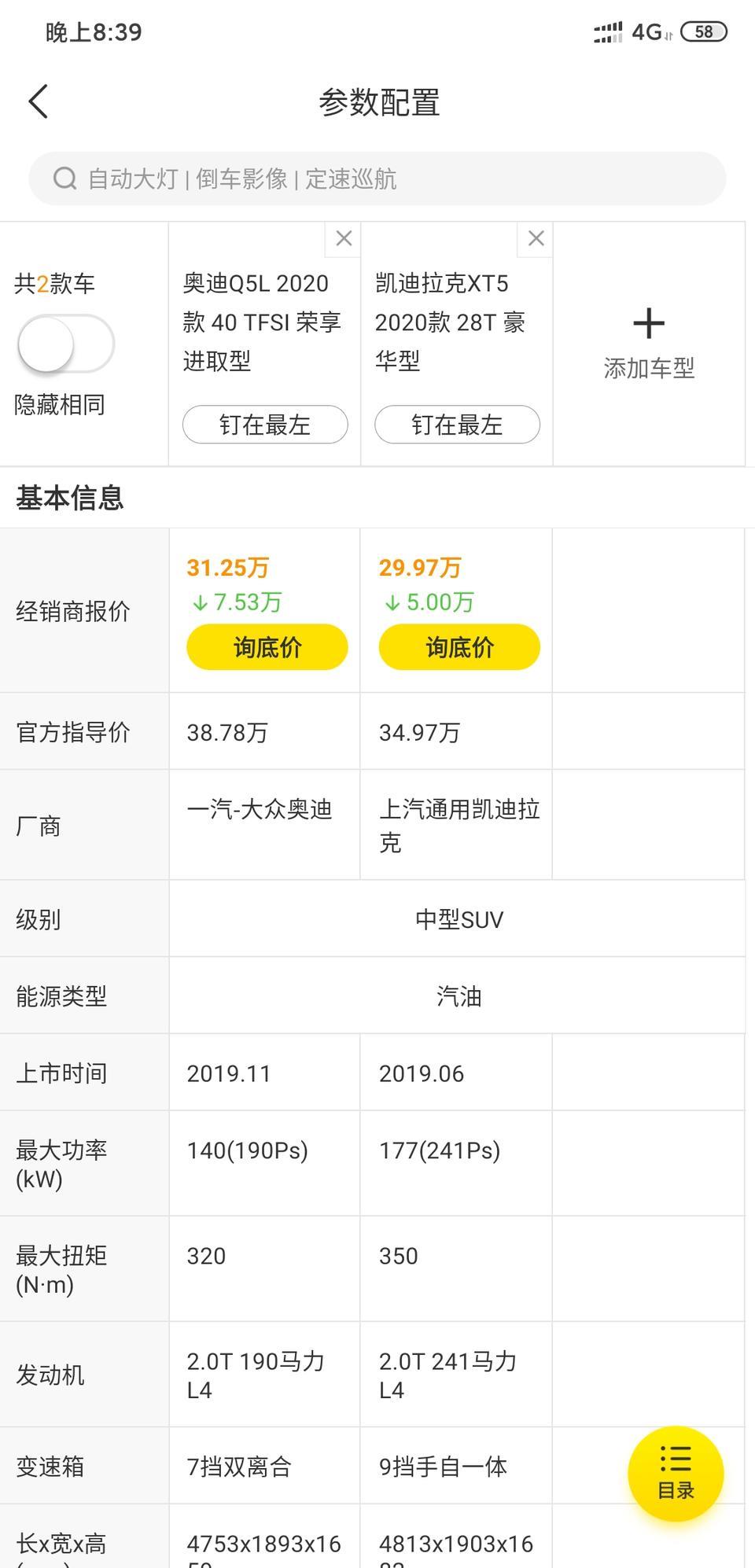
Task: Pin 凯迪拉克XT5 with its 钉在最左 button
Action: click(457, 425)
